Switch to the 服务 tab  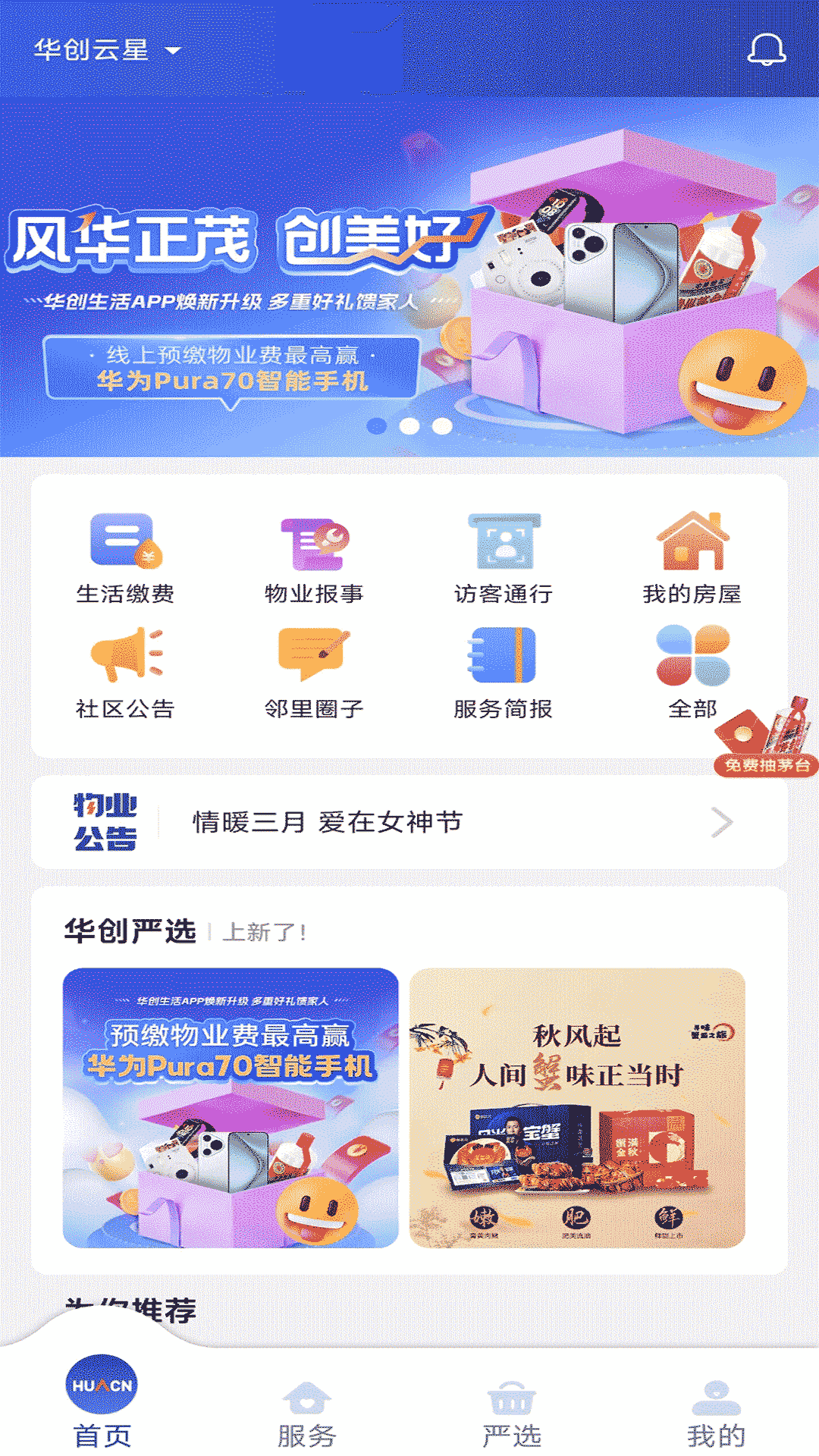(306, 1415)
